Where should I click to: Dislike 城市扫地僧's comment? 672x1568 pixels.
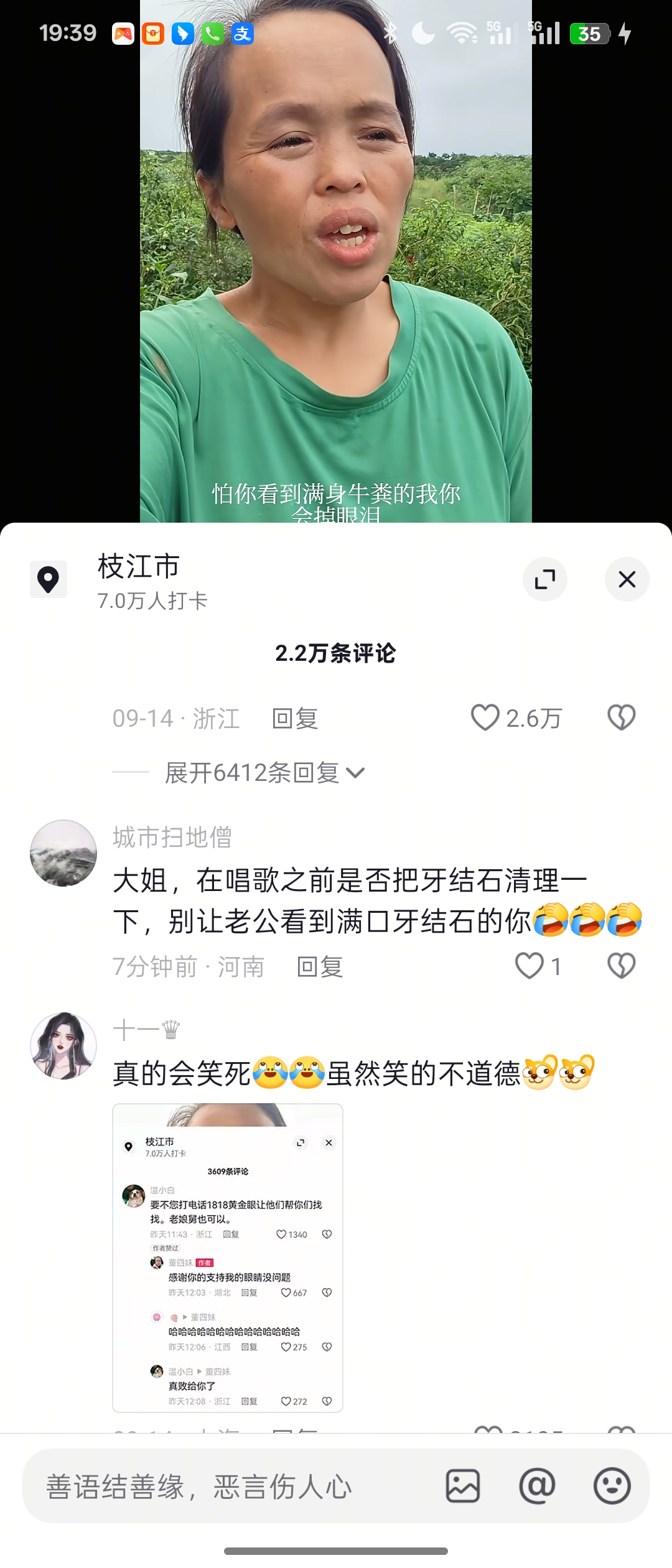click(621, 966)
